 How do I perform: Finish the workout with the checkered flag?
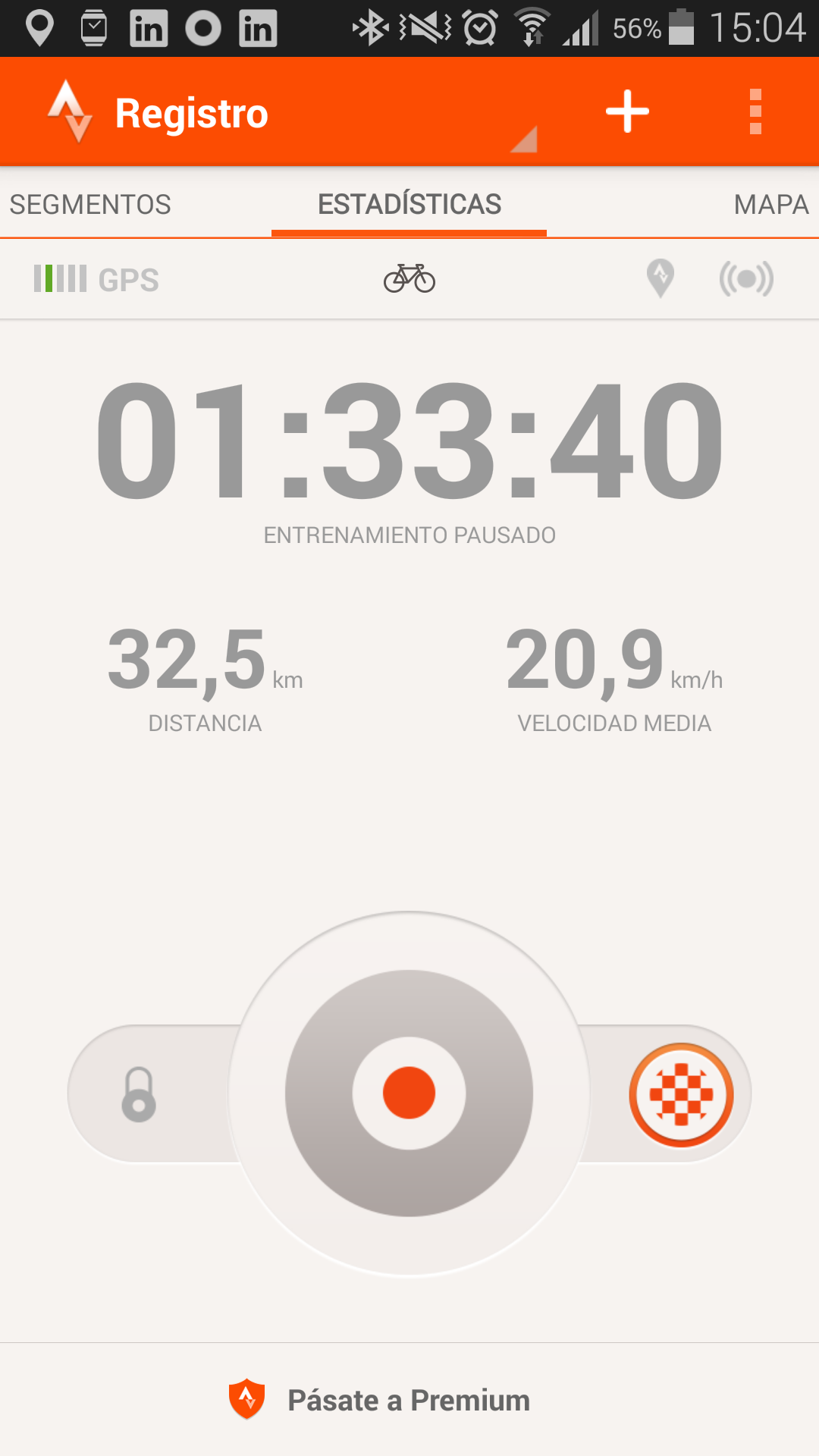tap(681, 1094)
